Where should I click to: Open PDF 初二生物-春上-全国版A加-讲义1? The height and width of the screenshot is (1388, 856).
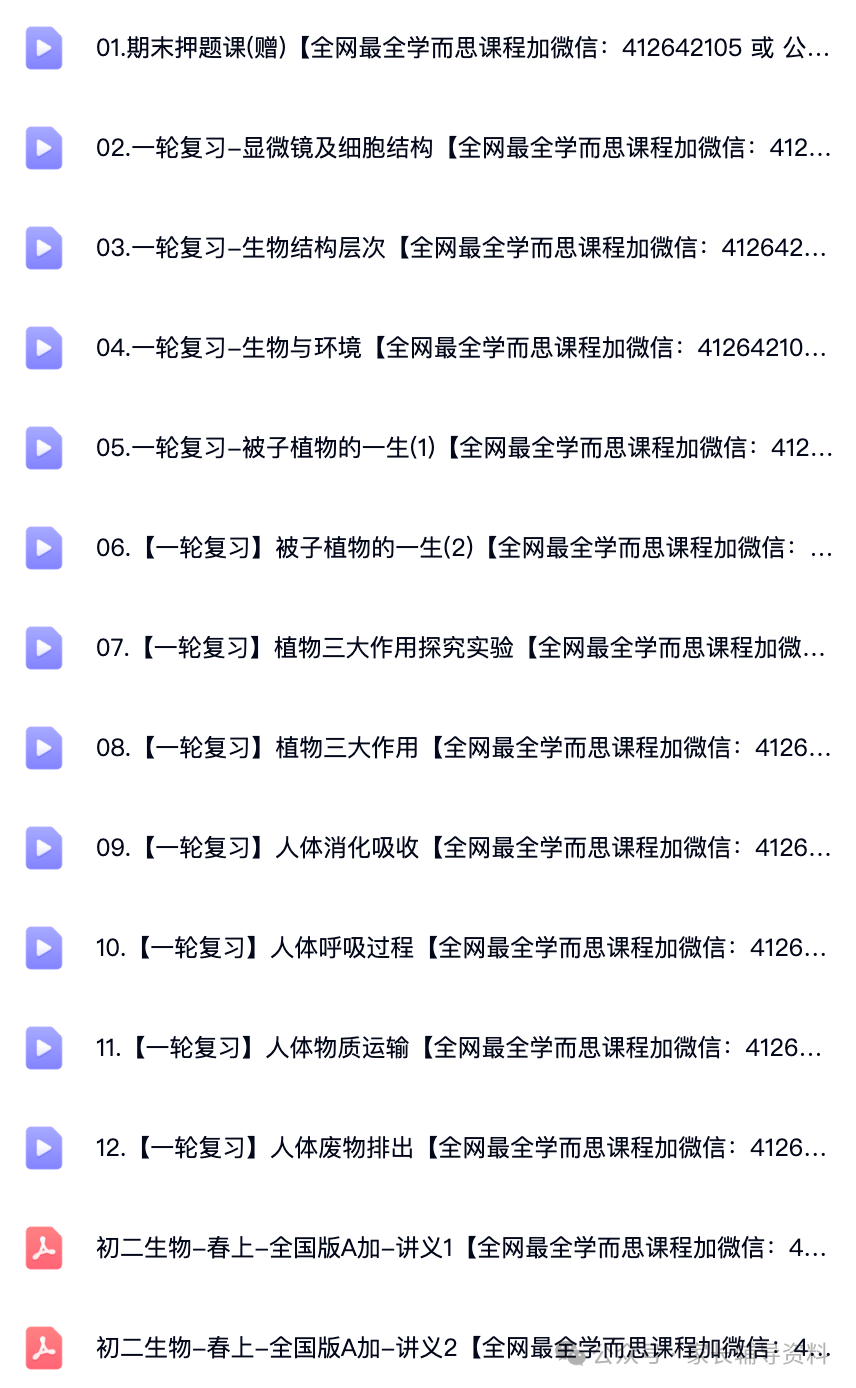click(x=428, y=1248)
